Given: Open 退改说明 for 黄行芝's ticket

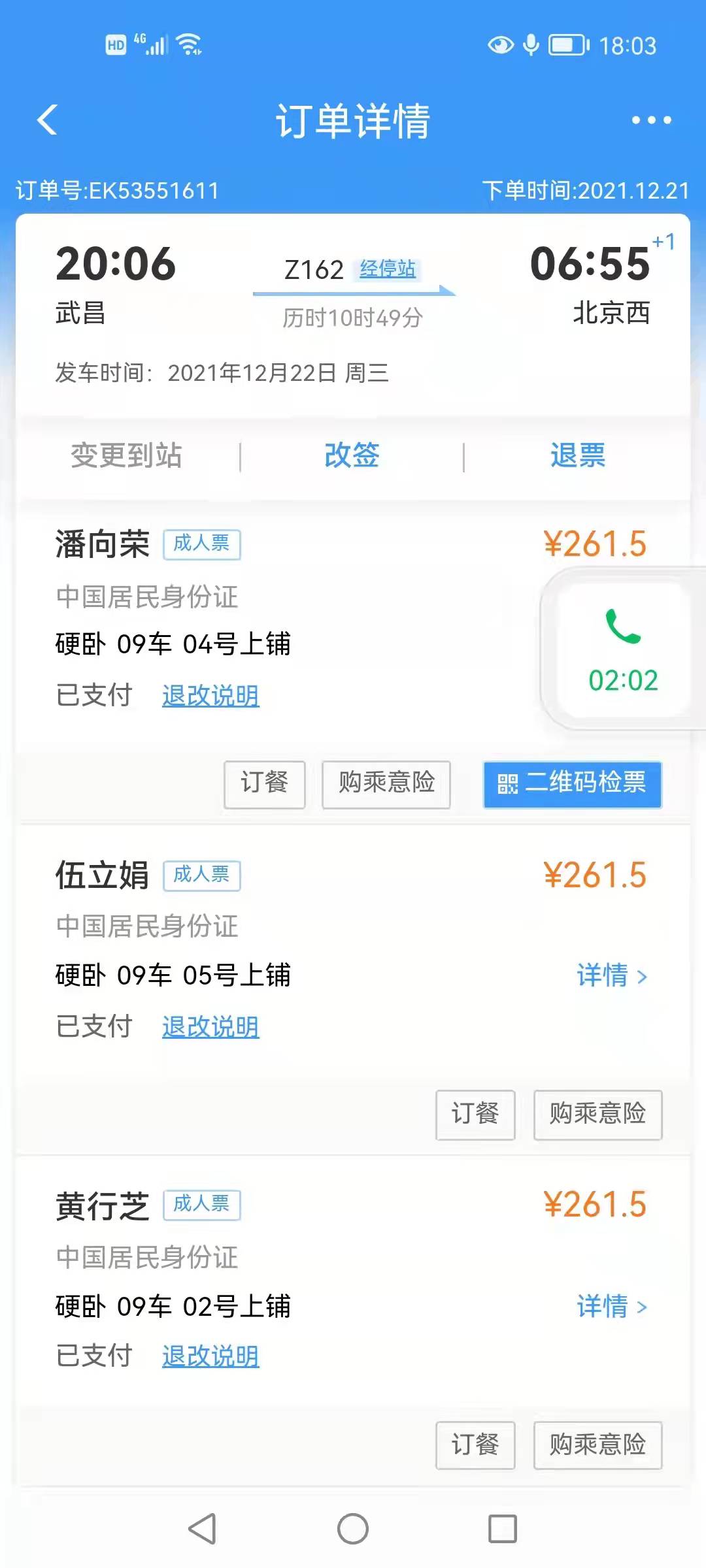Looking at the screenshot, I should [x=210, y=1356].
